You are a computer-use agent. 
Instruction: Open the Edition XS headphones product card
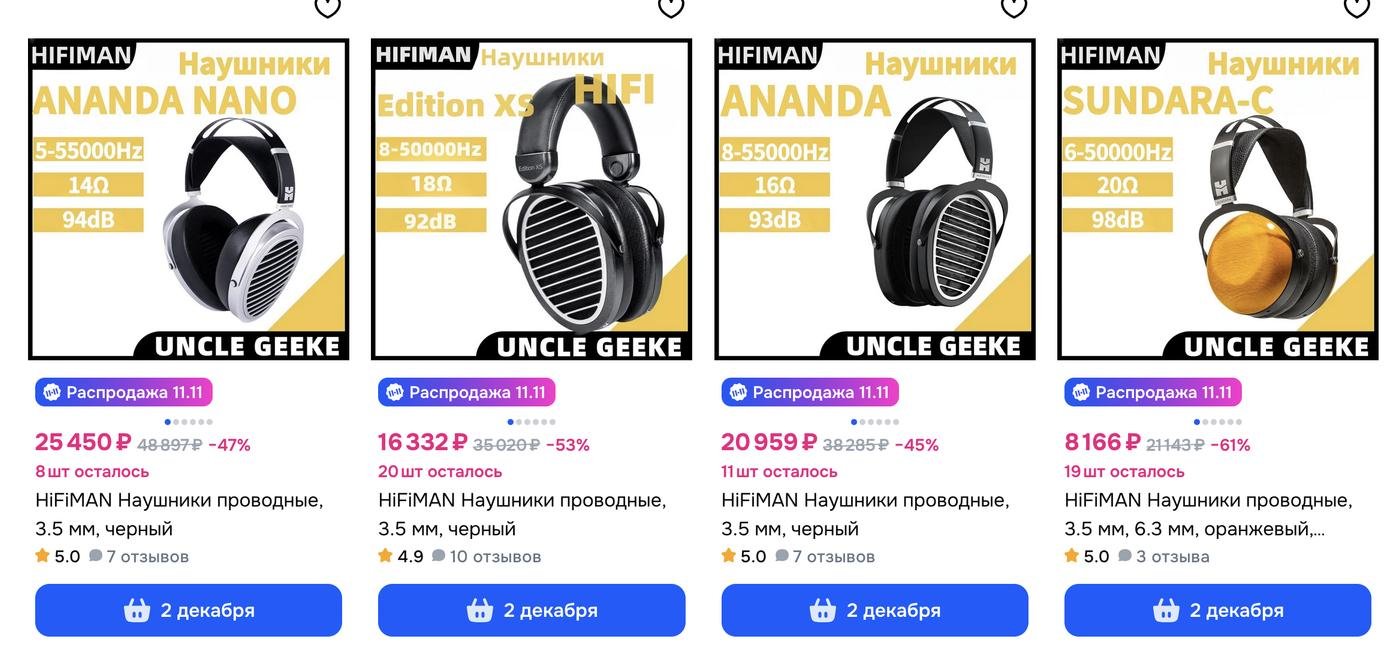(x=531, y=200)
